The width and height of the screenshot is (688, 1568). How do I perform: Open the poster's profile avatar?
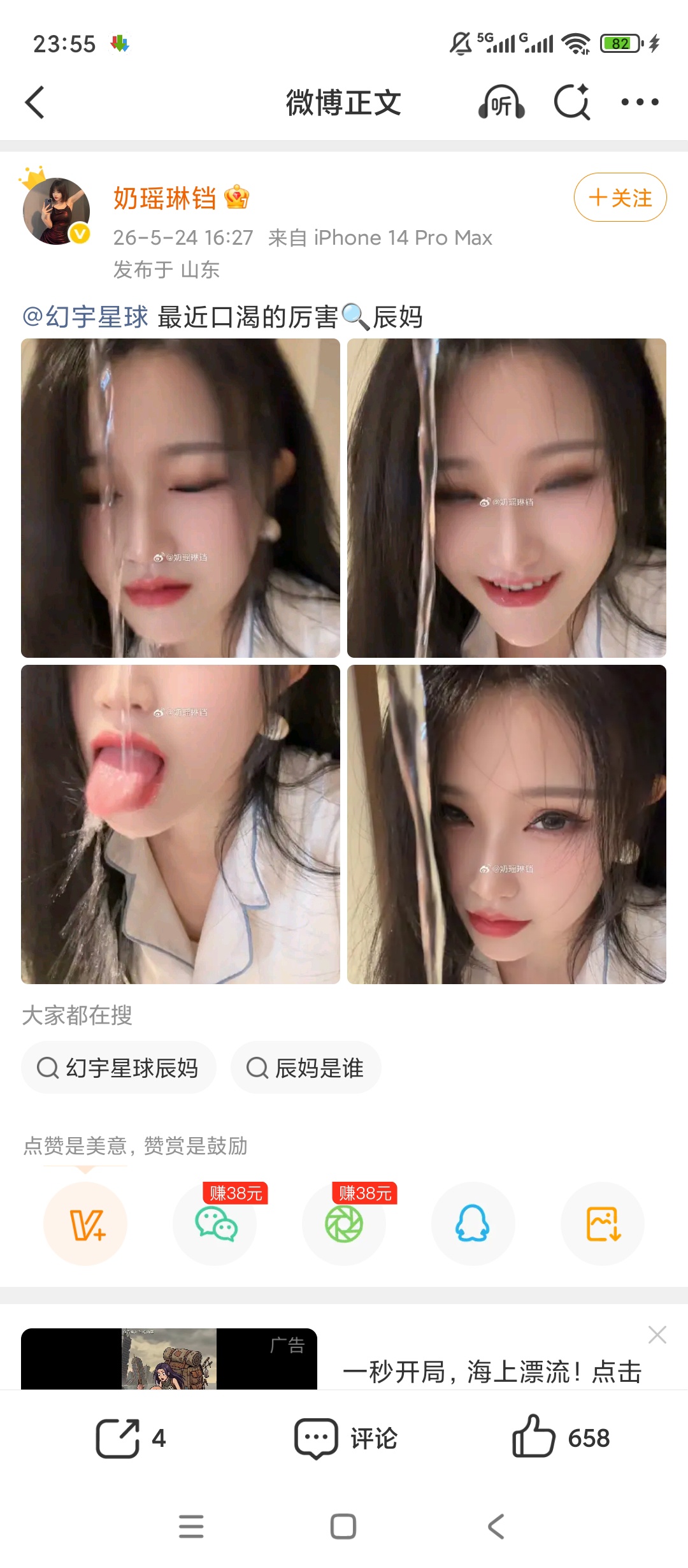[x=56, y=211]
